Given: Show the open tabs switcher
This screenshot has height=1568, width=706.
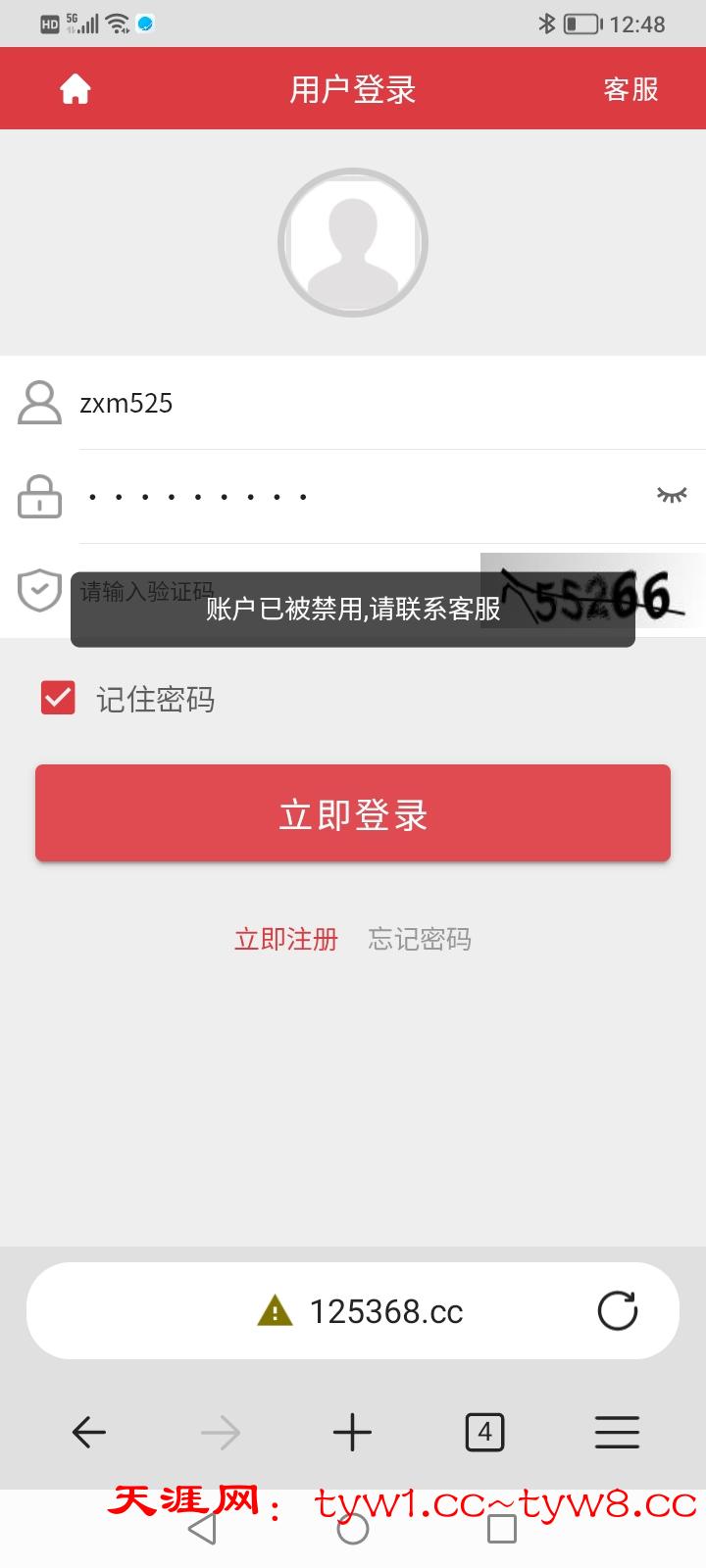Looking at the screenshot, I should click(484, 1433).
